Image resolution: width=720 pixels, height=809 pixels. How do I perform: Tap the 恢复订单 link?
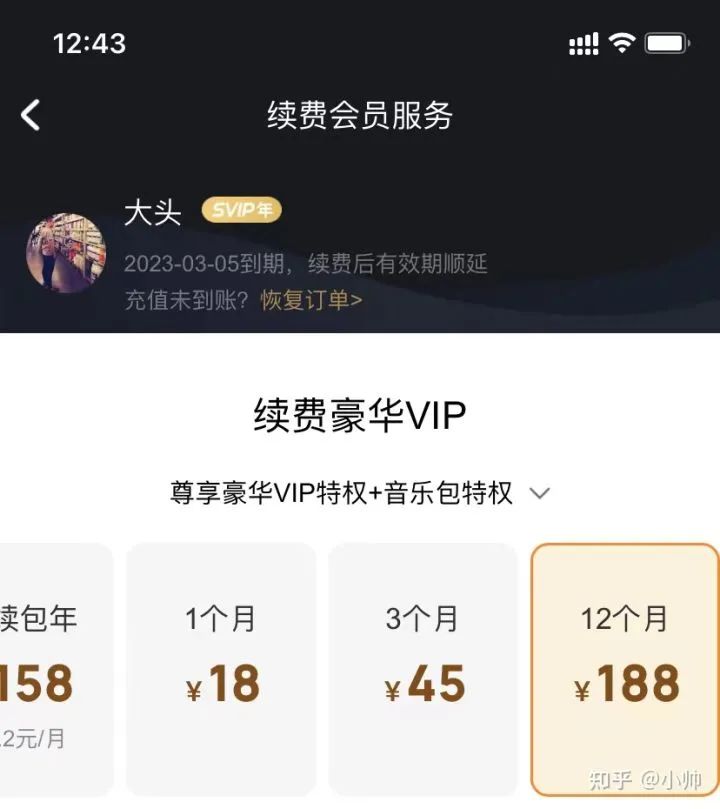click(x=311, y=299)
